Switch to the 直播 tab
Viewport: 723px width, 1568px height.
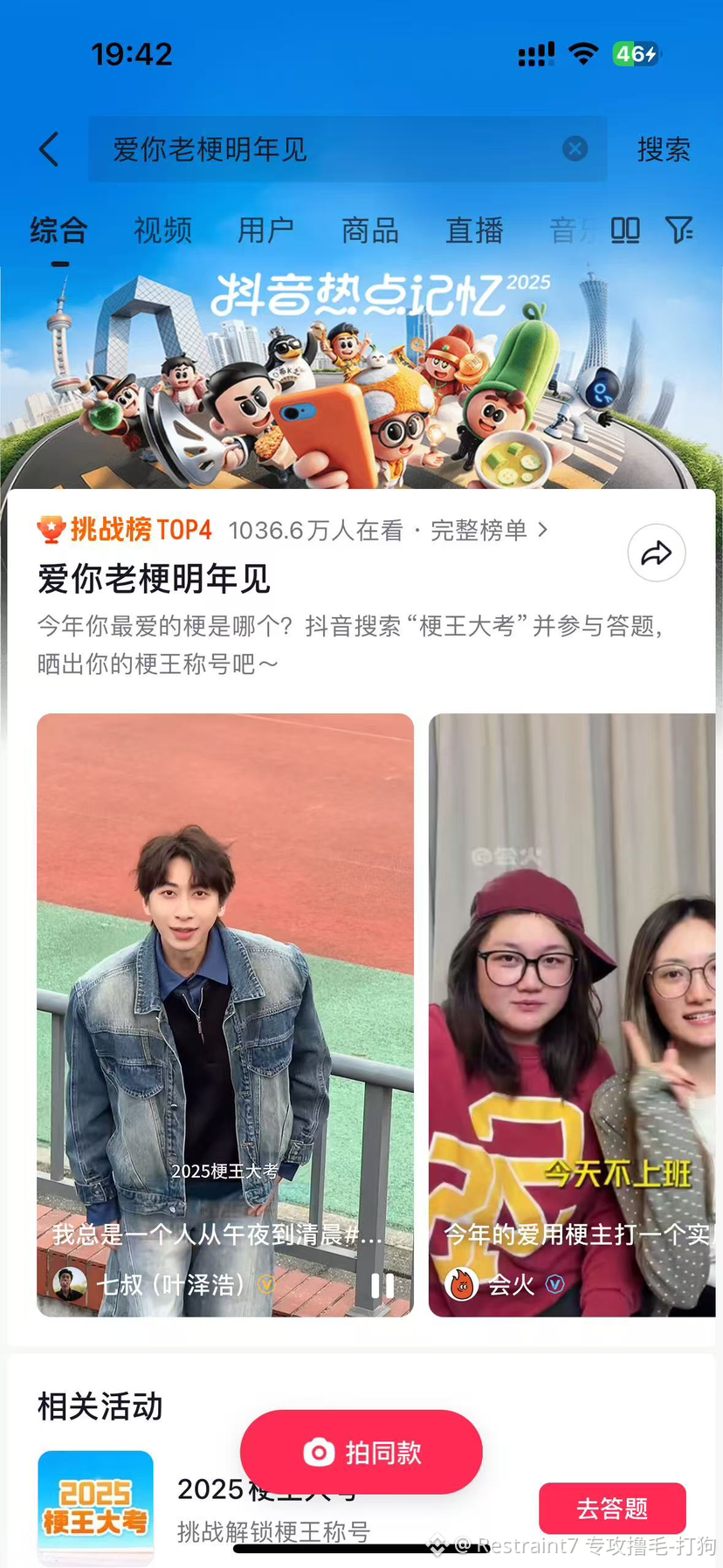(474, 230)
